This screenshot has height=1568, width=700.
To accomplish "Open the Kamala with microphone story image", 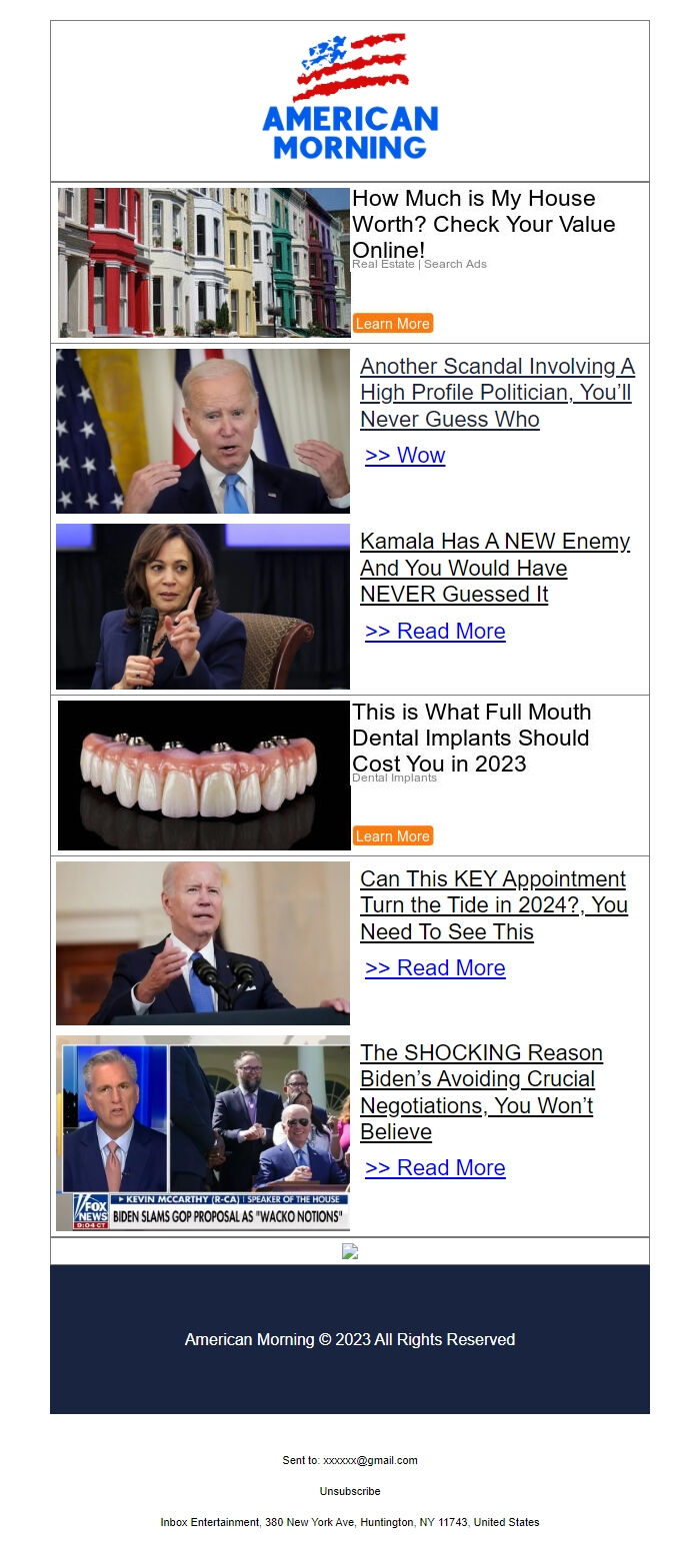I will pos(203,607).
